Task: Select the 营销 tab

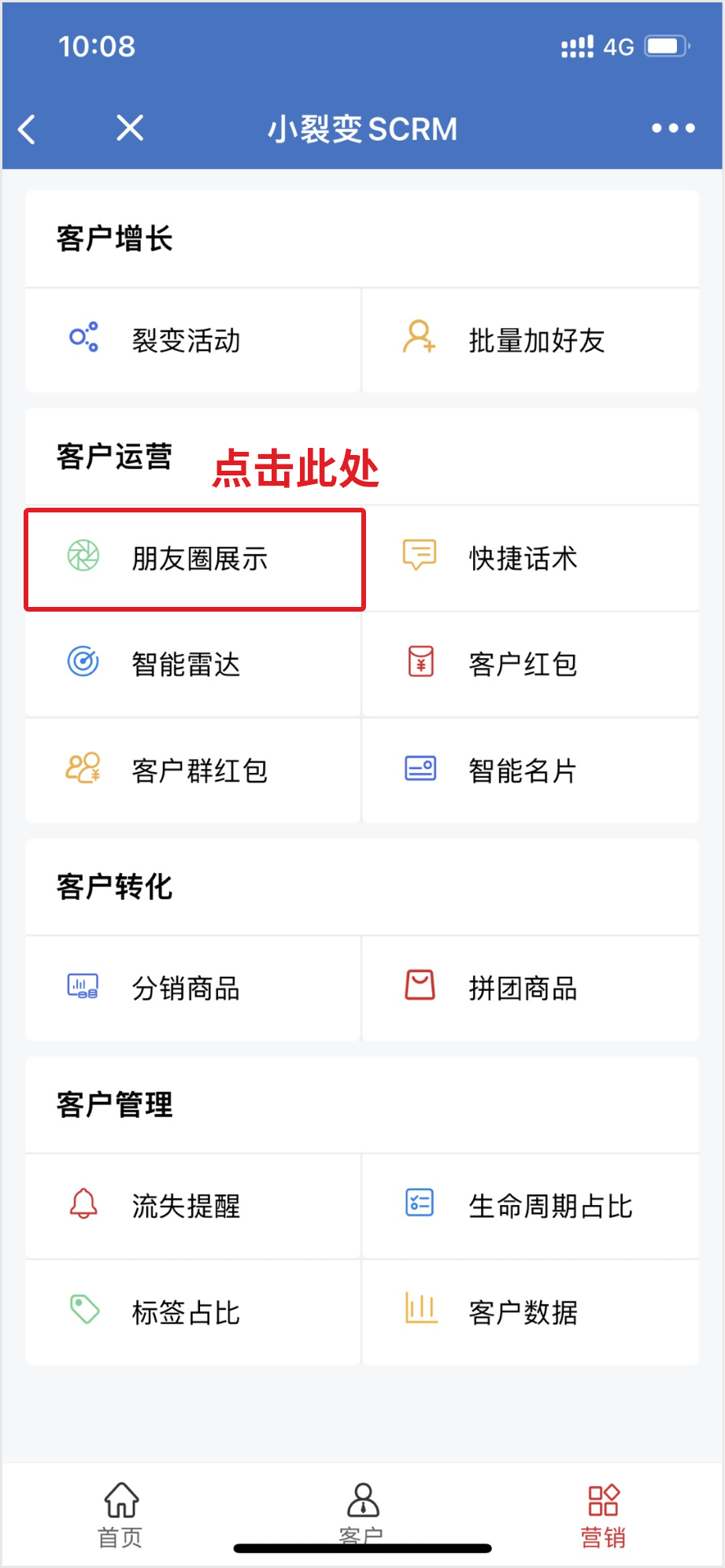Action: click(603, 1515)
